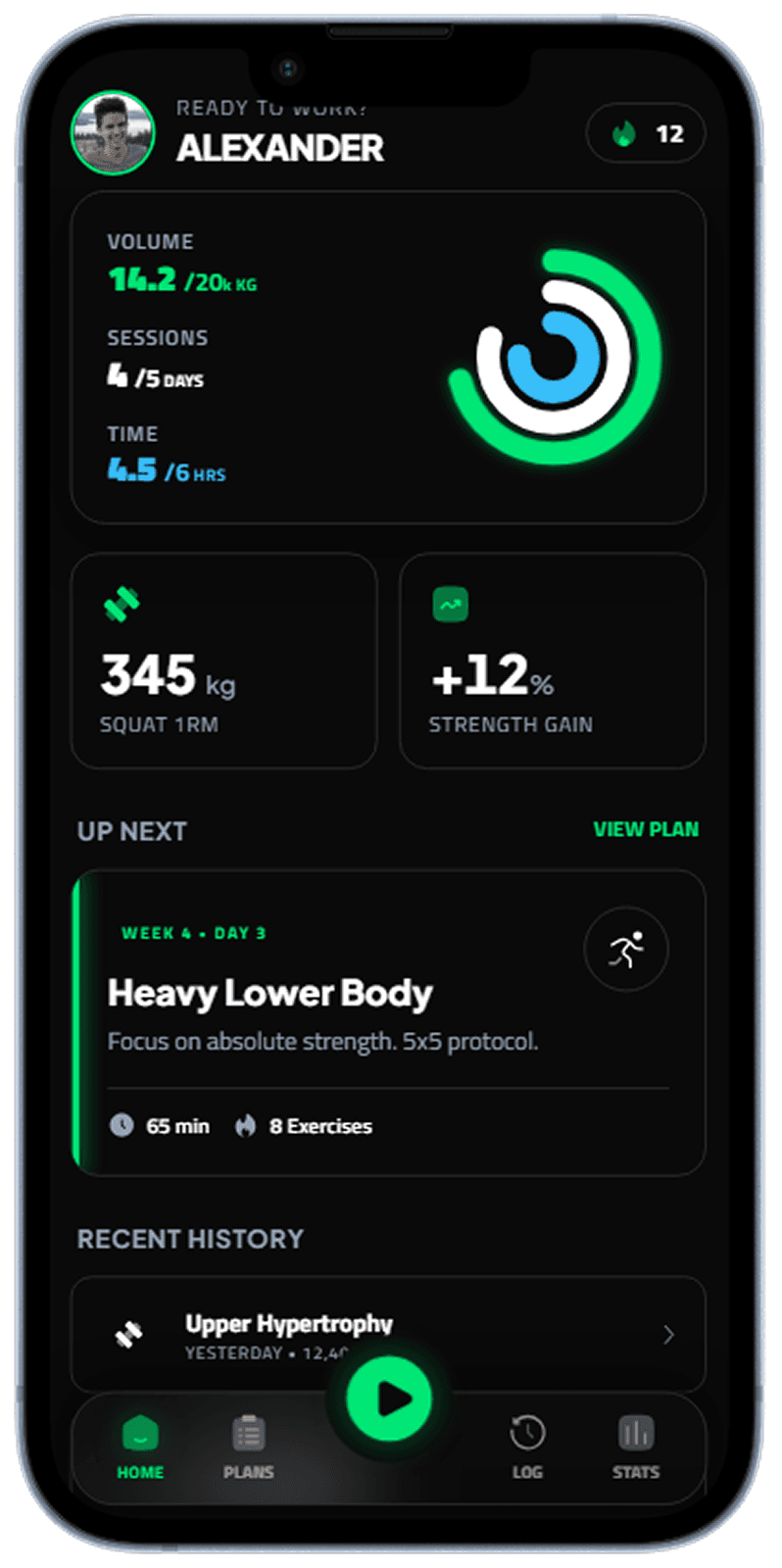Open the Log history icon
Viewport: 782px width, 1568px height.
[x=528, y=1433]
